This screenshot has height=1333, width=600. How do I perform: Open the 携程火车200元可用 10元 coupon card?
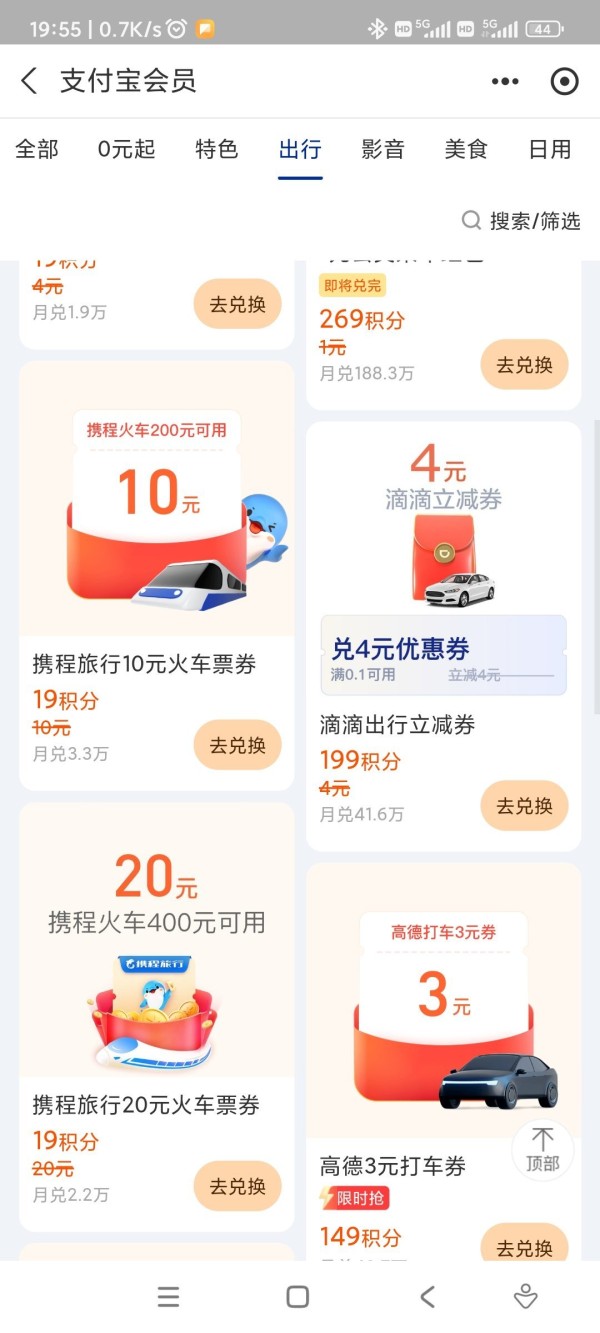157,500
